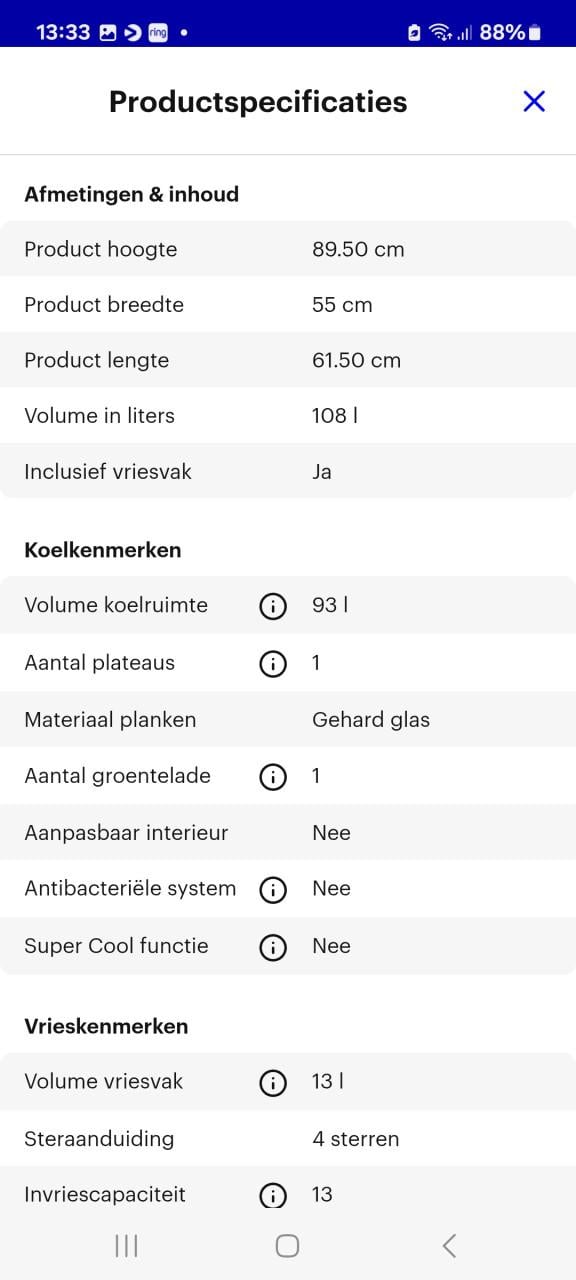The height and width of the screenshot is (1280, 576).
Task: Open Super Cool functie info icon
Action: 273,946
